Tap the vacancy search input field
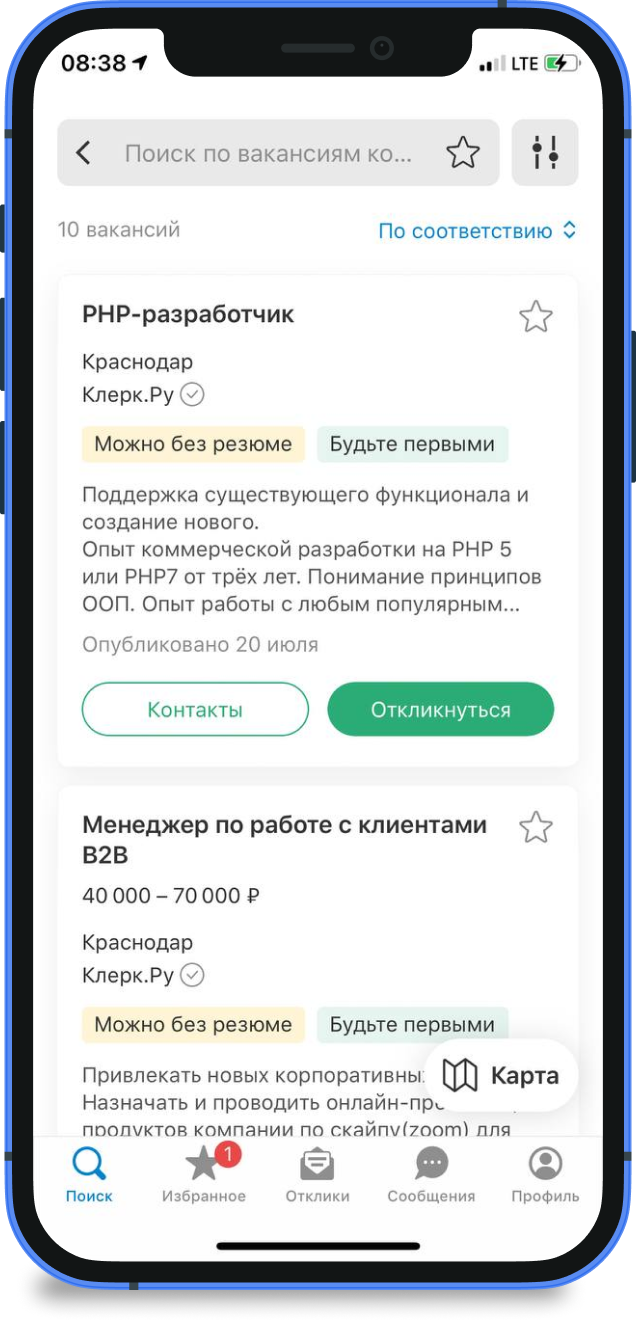636x1322 pixels. [x=268, y=153]
